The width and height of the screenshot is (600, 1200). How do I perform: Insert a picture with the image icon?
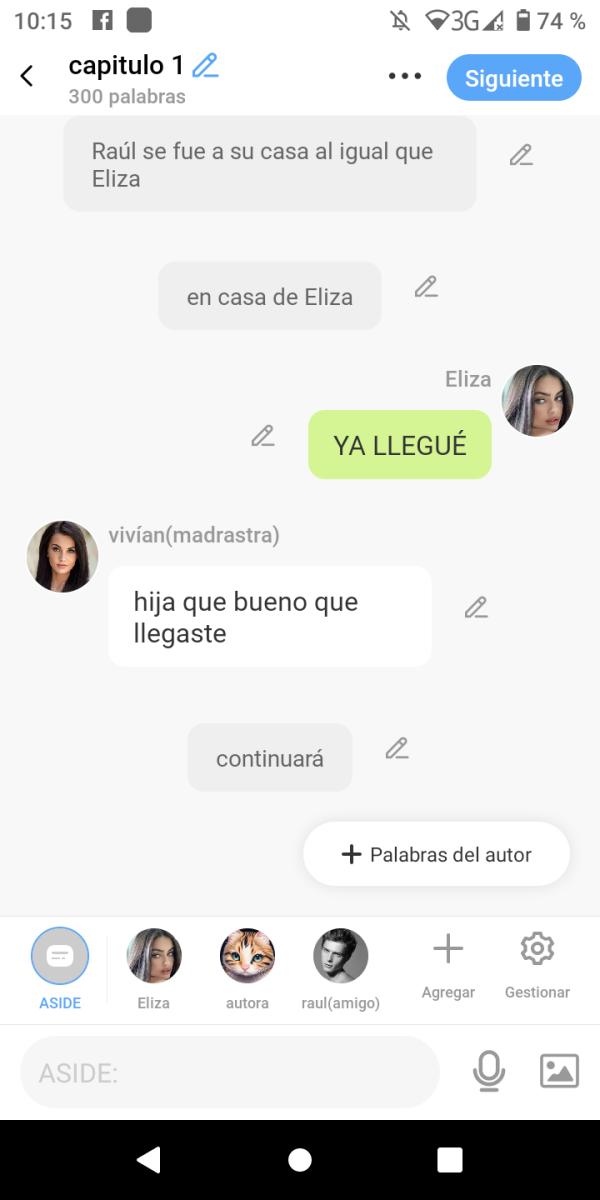[x=559, y=1072]
